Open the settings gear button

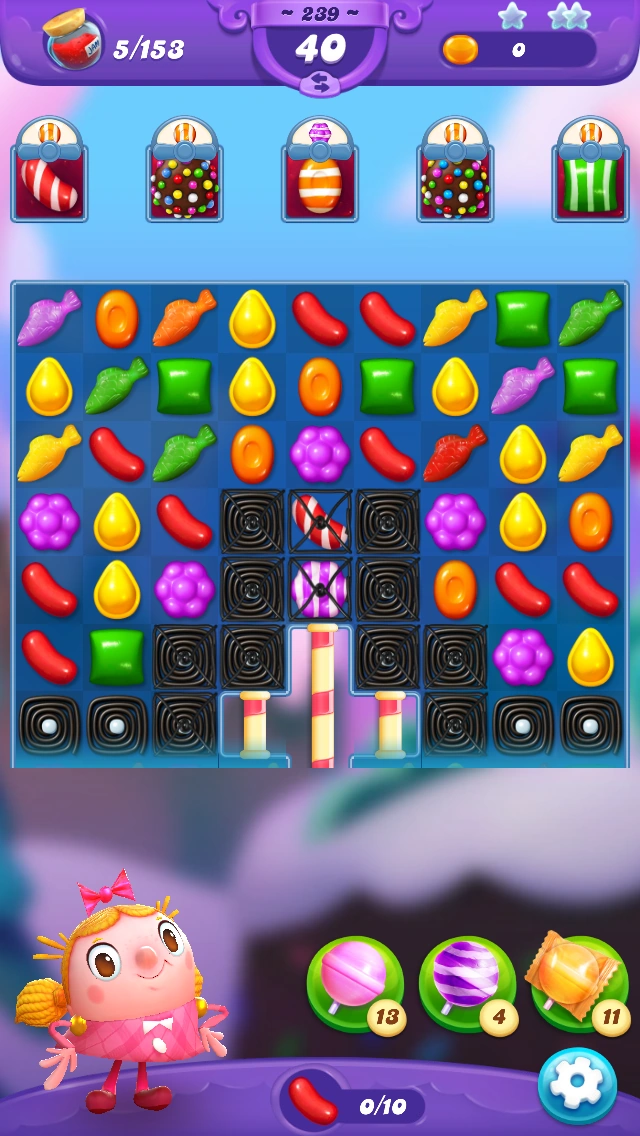coord(576,1085)
